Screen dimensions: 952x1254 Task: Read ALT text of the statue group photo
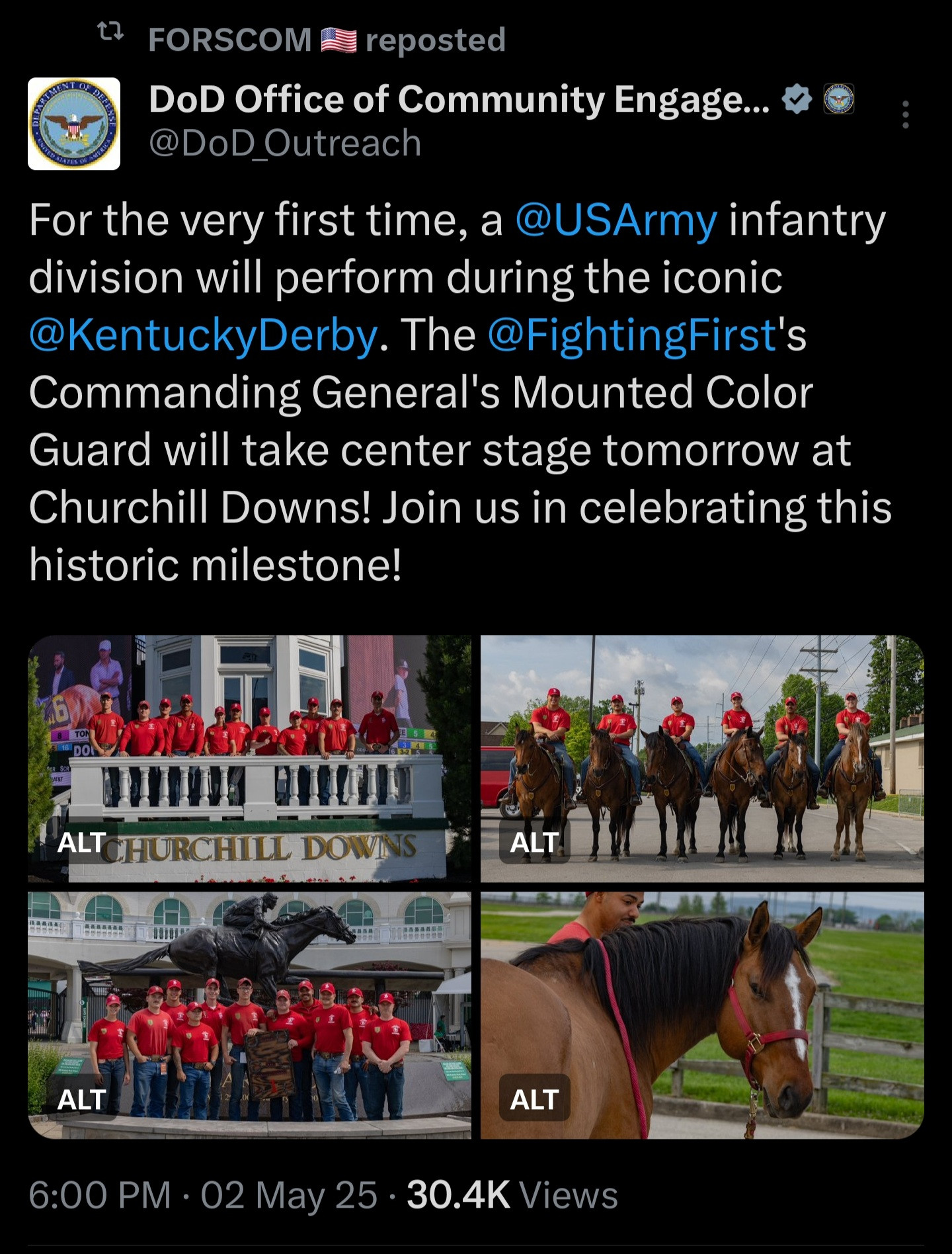(x=82, y=1099)
